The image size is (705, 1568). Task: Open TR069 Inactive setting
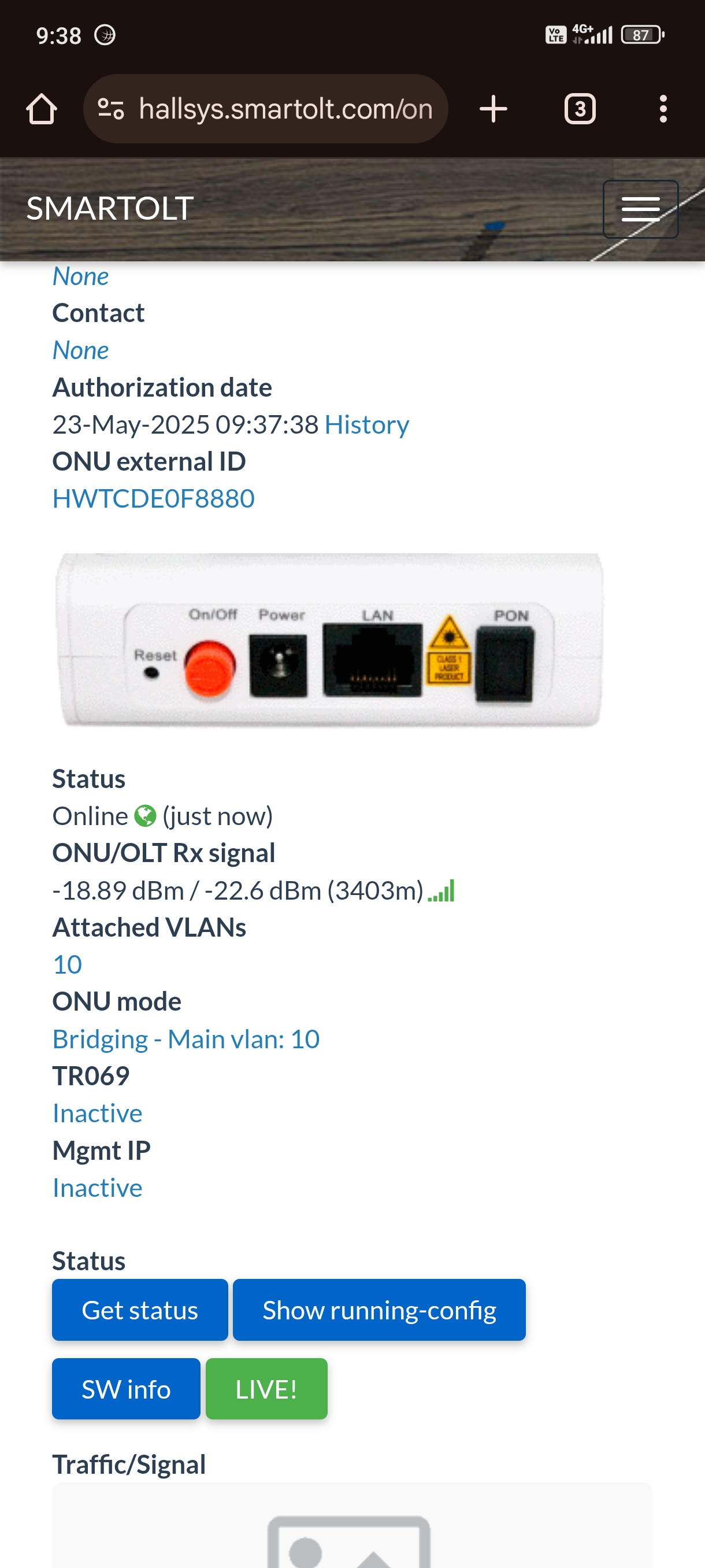point(97,1114)
